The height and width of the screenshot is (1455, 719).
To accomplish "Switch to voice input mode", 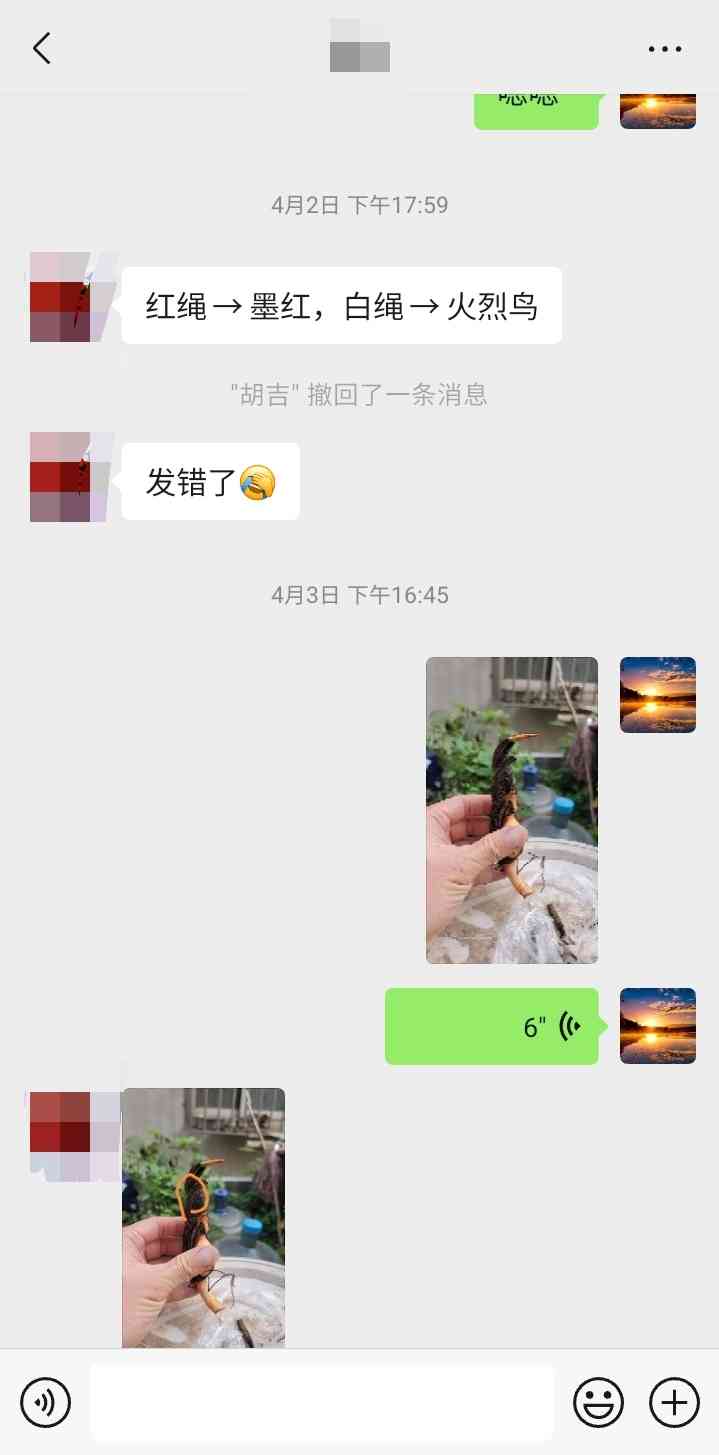I will [x=46, y=1402].
